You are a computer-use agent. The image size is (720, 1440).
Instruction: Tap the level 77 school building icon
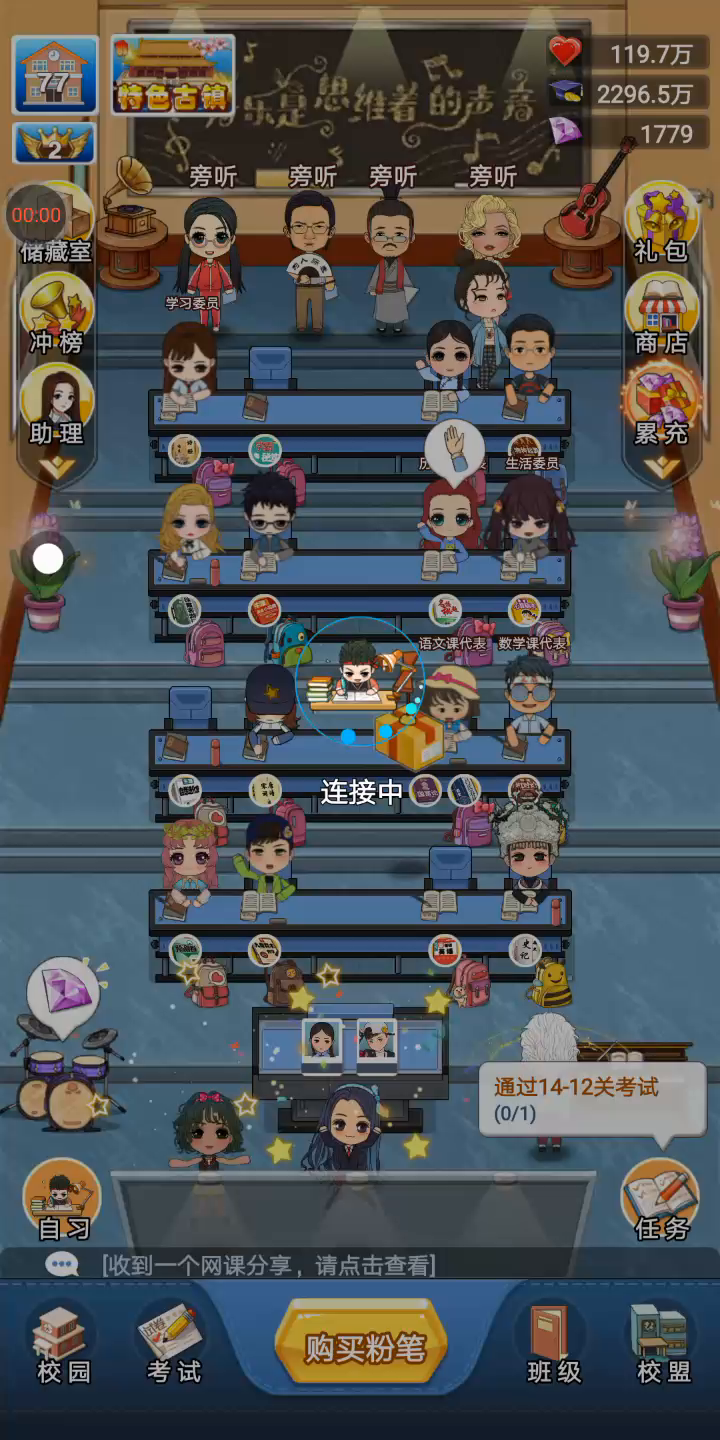click(55, 74)
